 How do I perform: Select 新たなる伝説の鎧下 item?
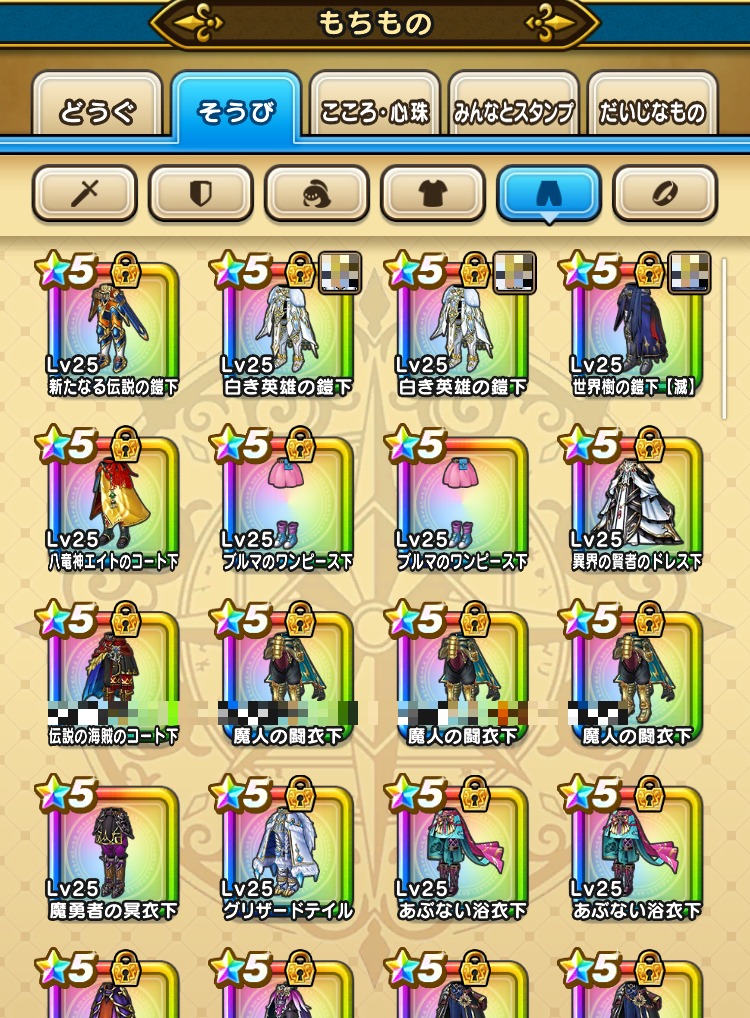click(x=112, y=328)
